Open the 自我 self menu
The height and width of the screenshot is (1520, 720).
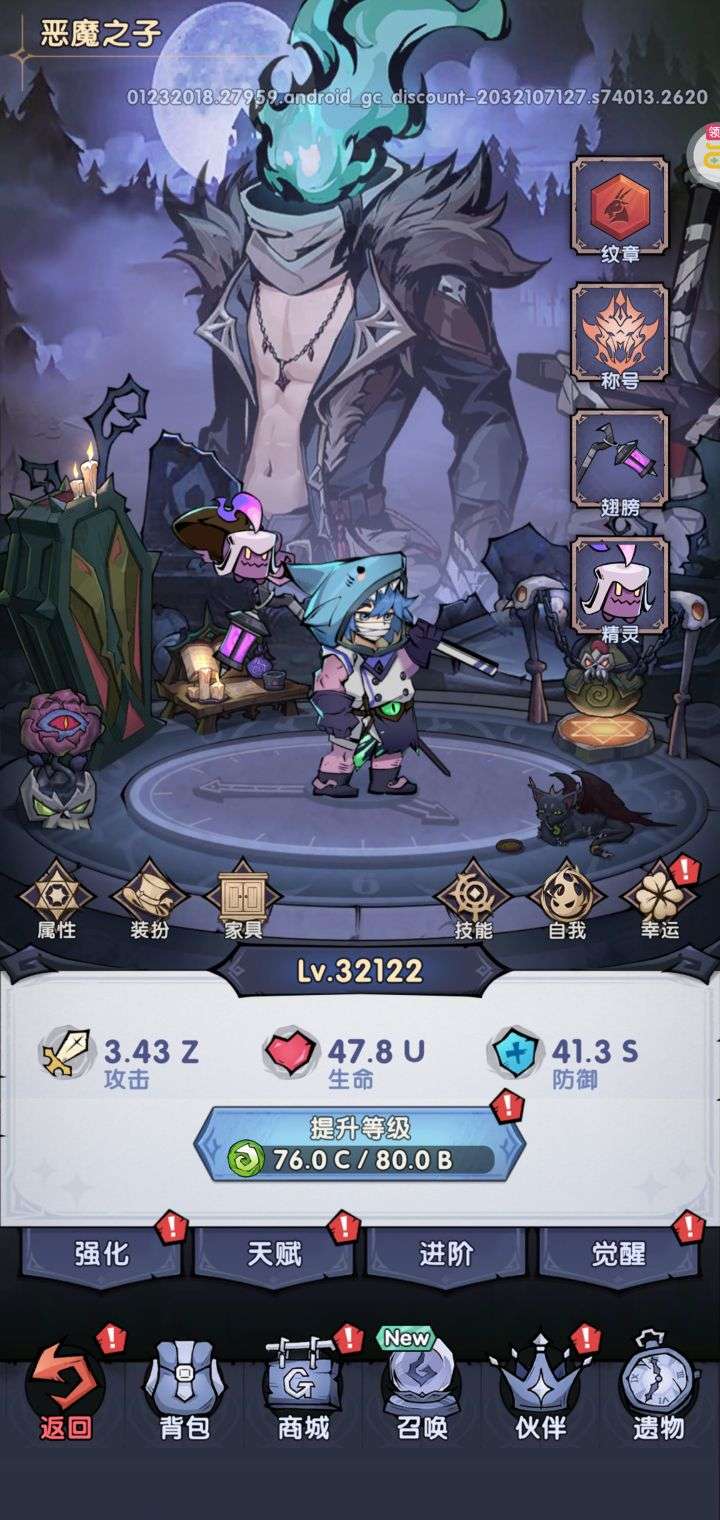pyautogui.click(x=565, y=899)
